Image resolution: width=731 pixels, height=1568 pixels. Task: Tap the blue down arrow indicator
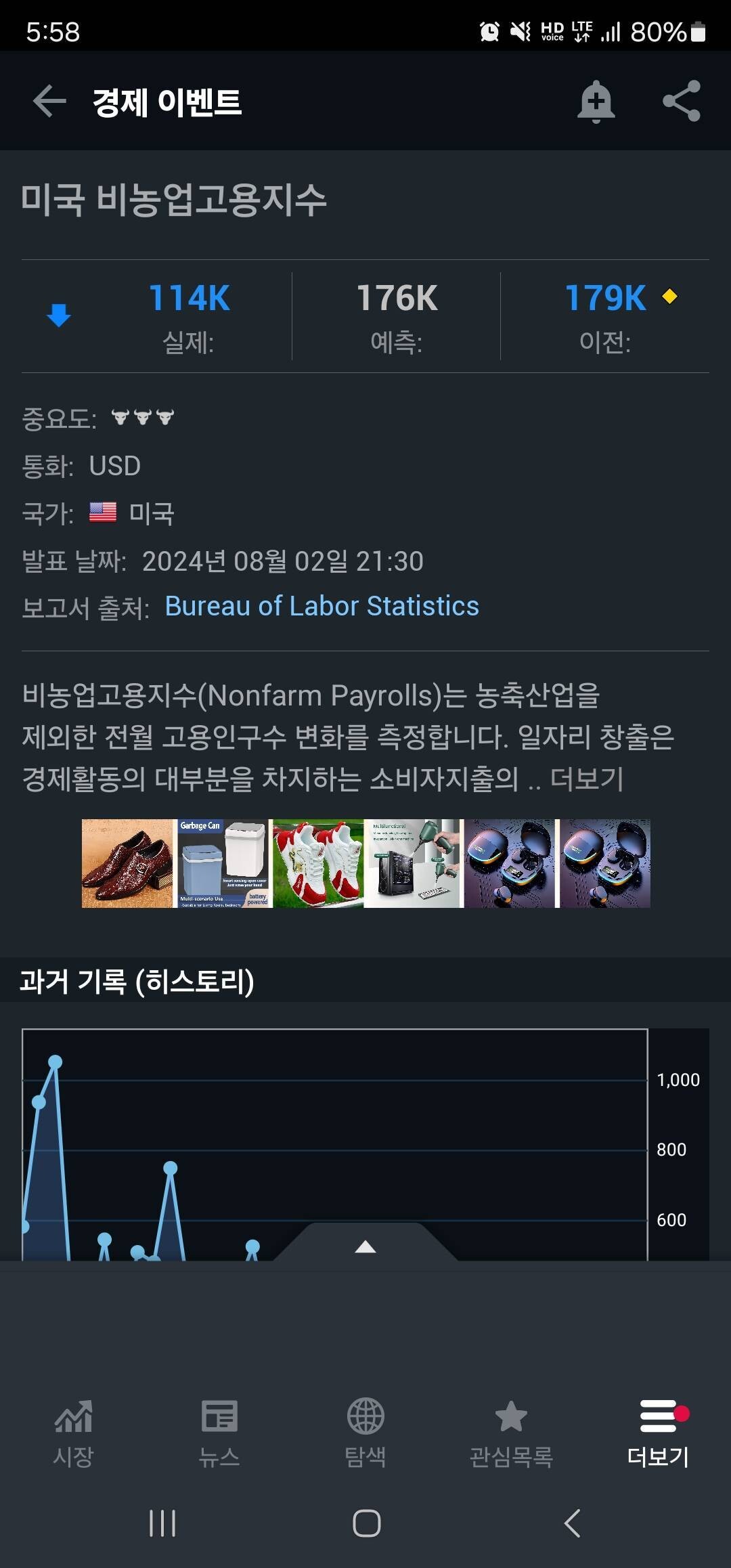point(58,313)
